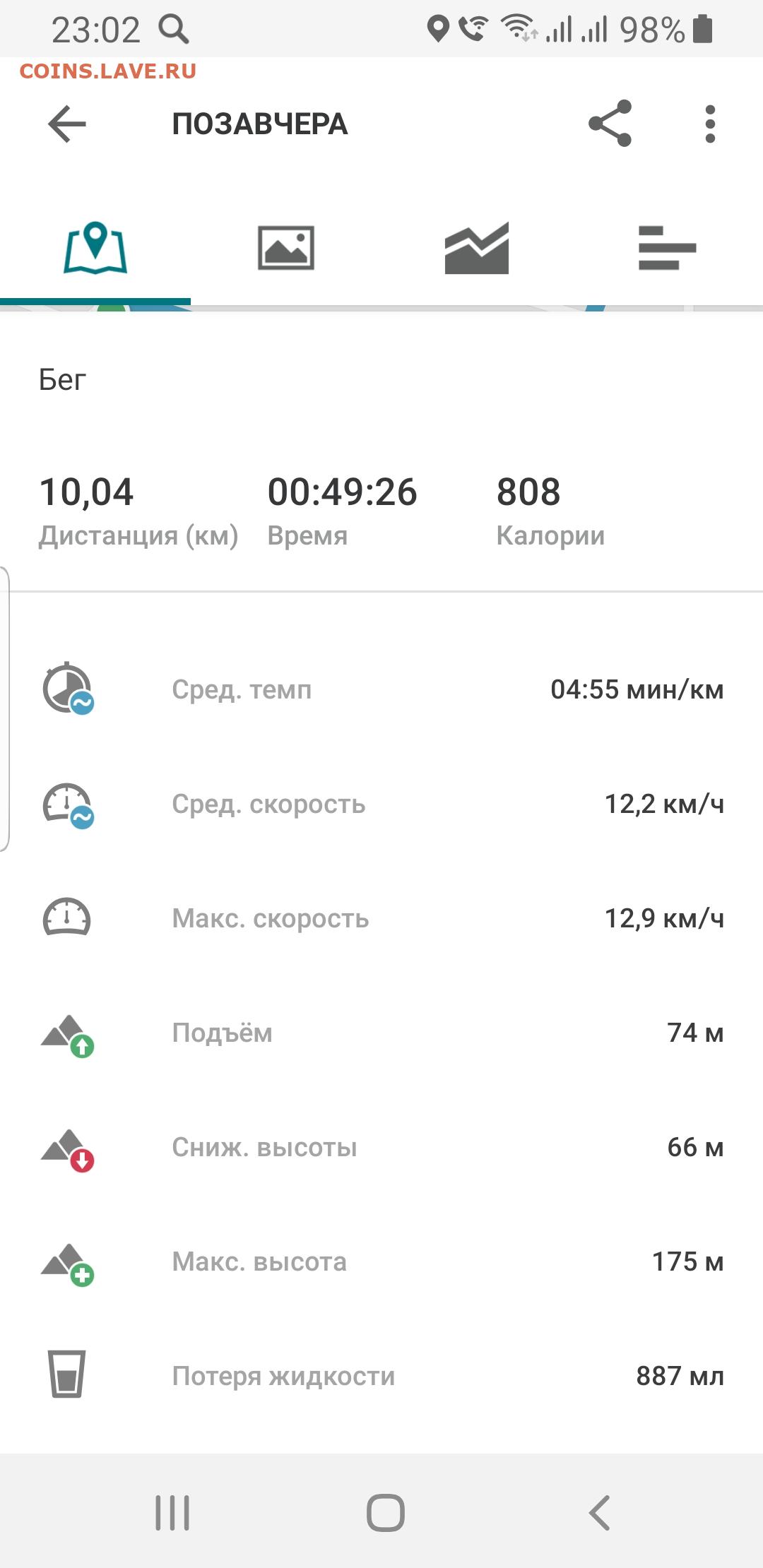Open the charts tab
Image resolution: width=763 pixels, height=1568 pixels.
pyautogui.click(x=477, y=248)
